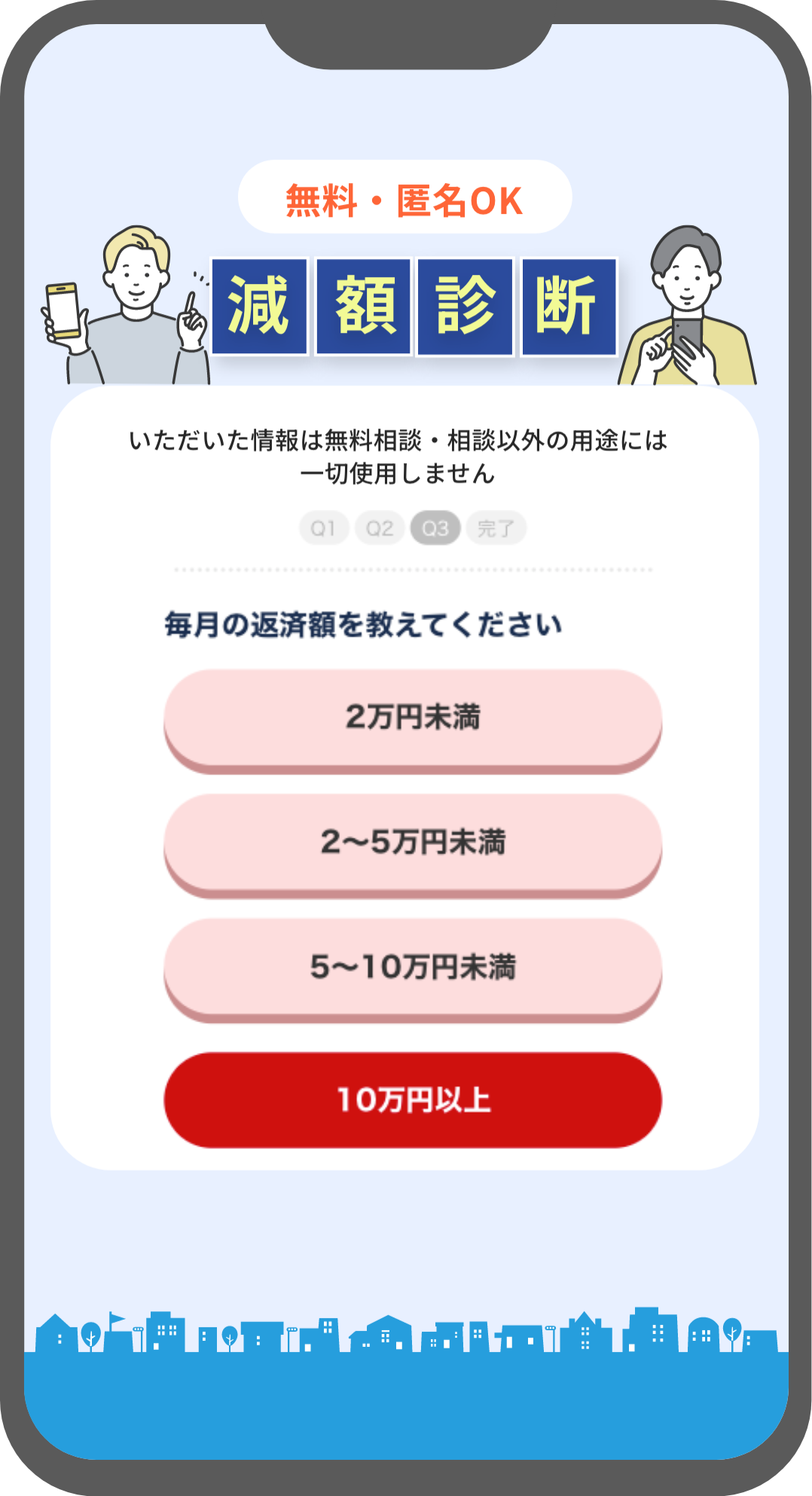This screenshot has height=1496, width=812.
Task: Select the highlighted Q3 progress step
Action: point(435,528)
